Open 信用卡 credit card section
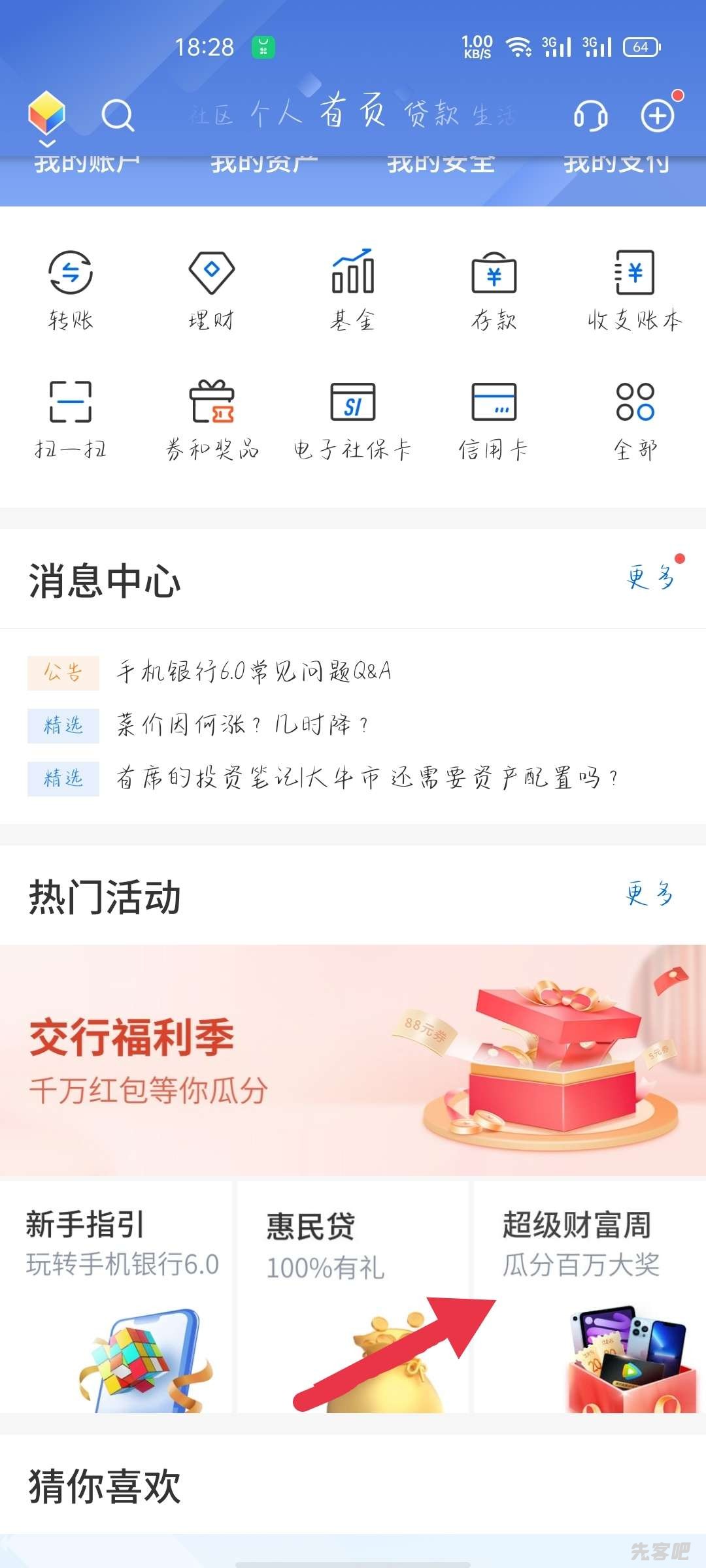Viewport: 706px width, 1568px height. click(494, 419)
